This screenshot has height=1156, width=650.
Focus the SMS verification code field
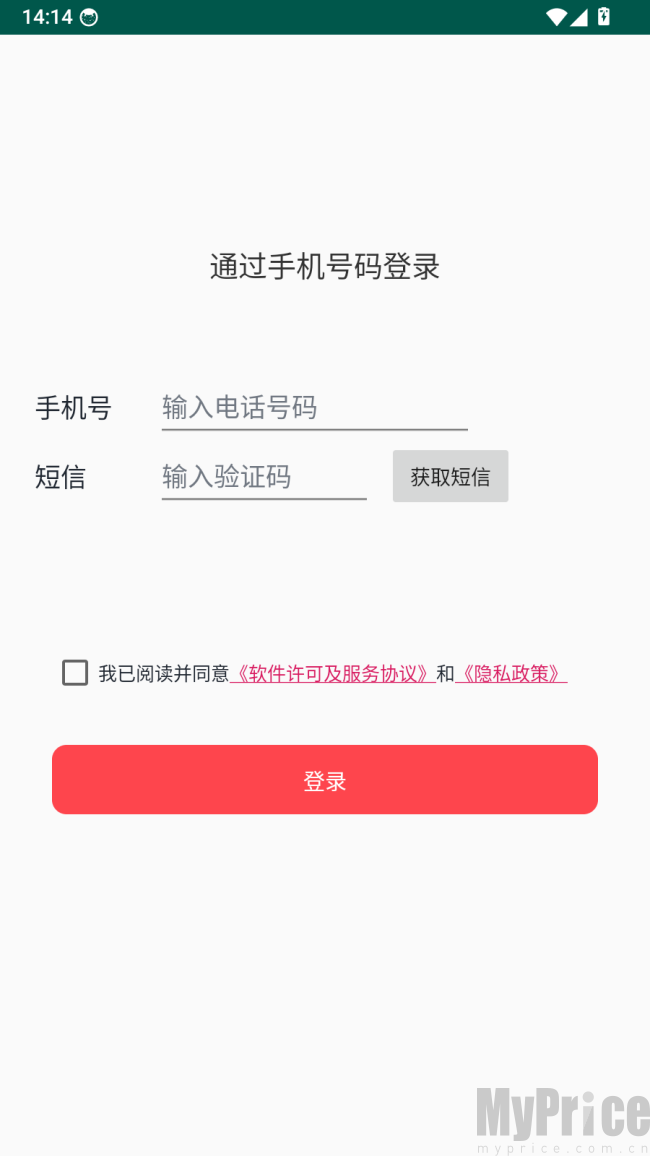pyautogui.click(x=264, y=477)
